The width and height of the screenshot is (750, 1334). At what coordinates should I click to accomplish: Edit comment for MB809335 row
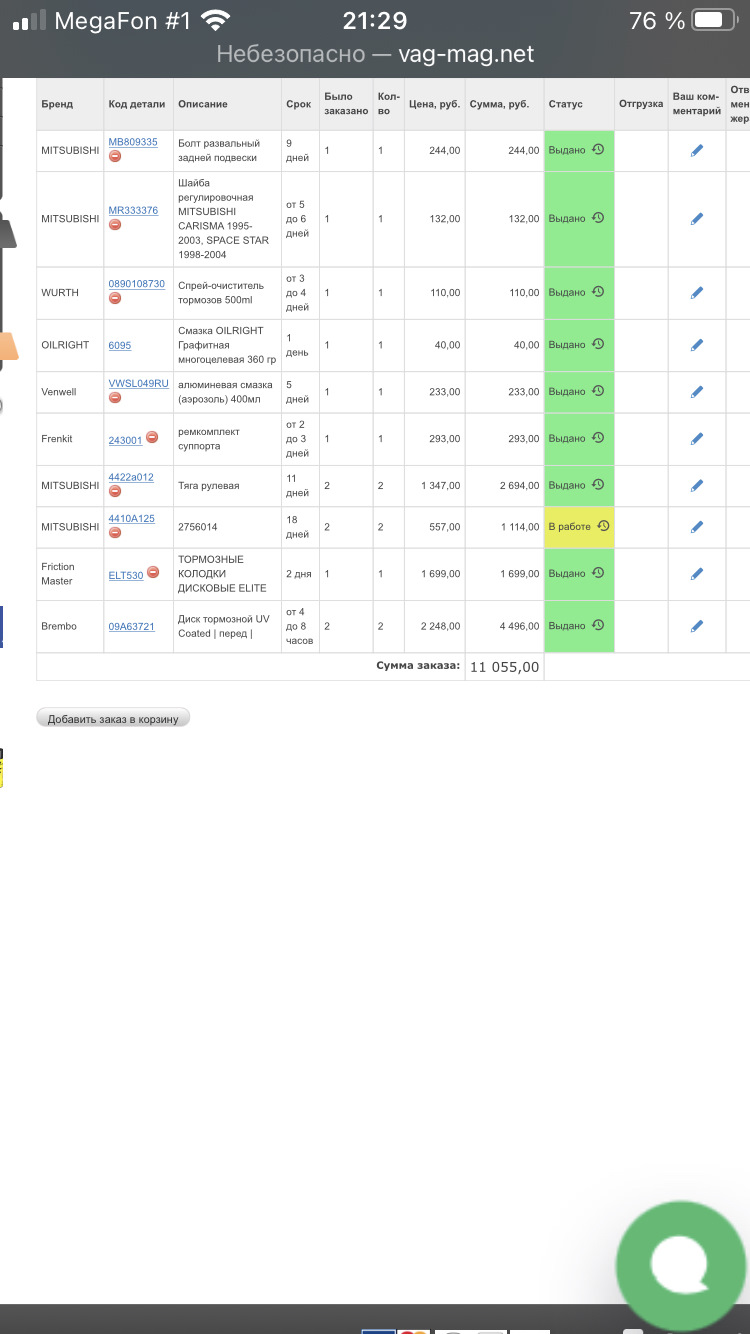pyautogui.click(x=697, y=150)
